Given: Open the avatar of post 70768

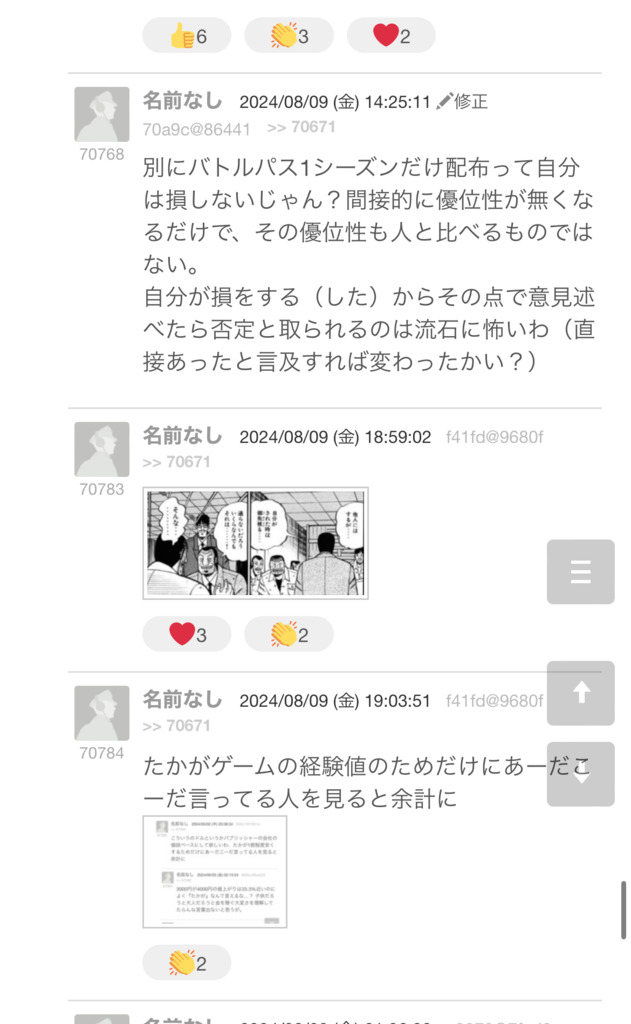Looking at the screenshot, I should 102,114.
